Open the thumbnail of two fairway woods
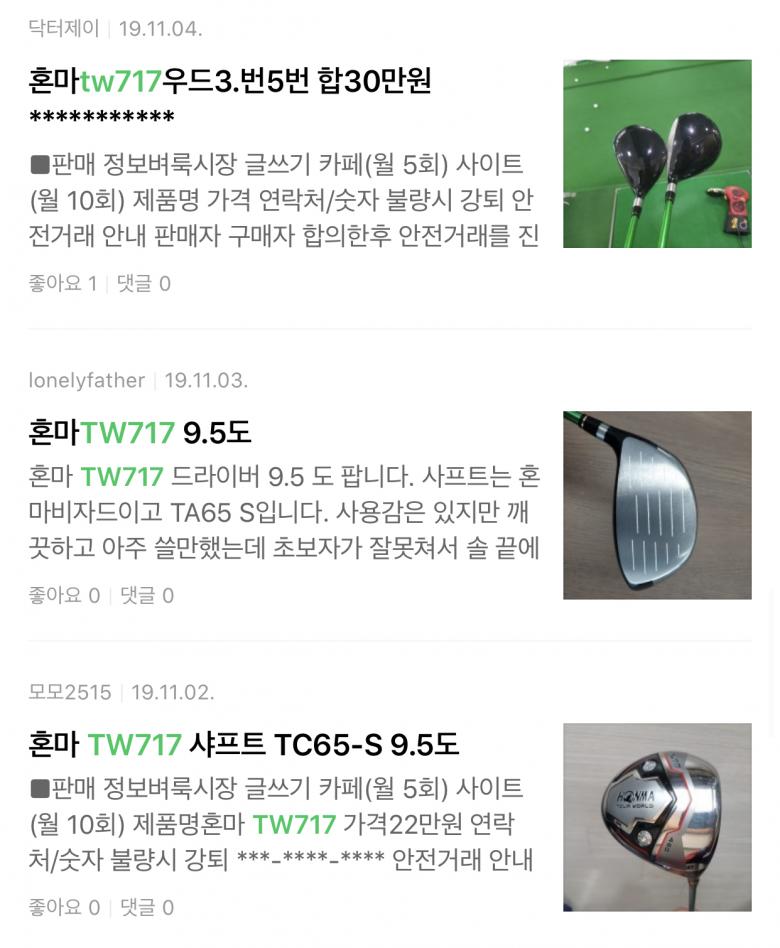 tap(657, 154)
